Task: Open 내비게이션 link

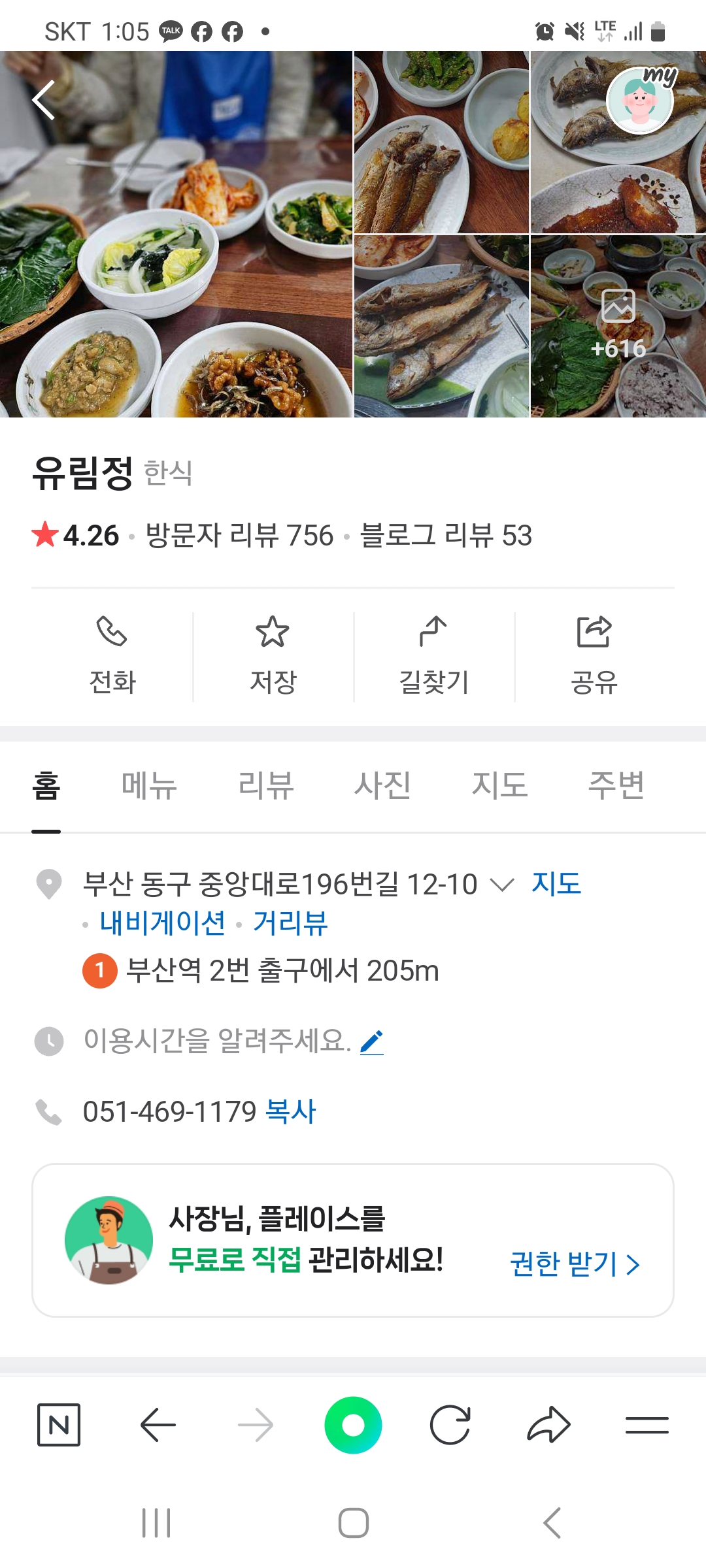Action: tap(162, 923)
